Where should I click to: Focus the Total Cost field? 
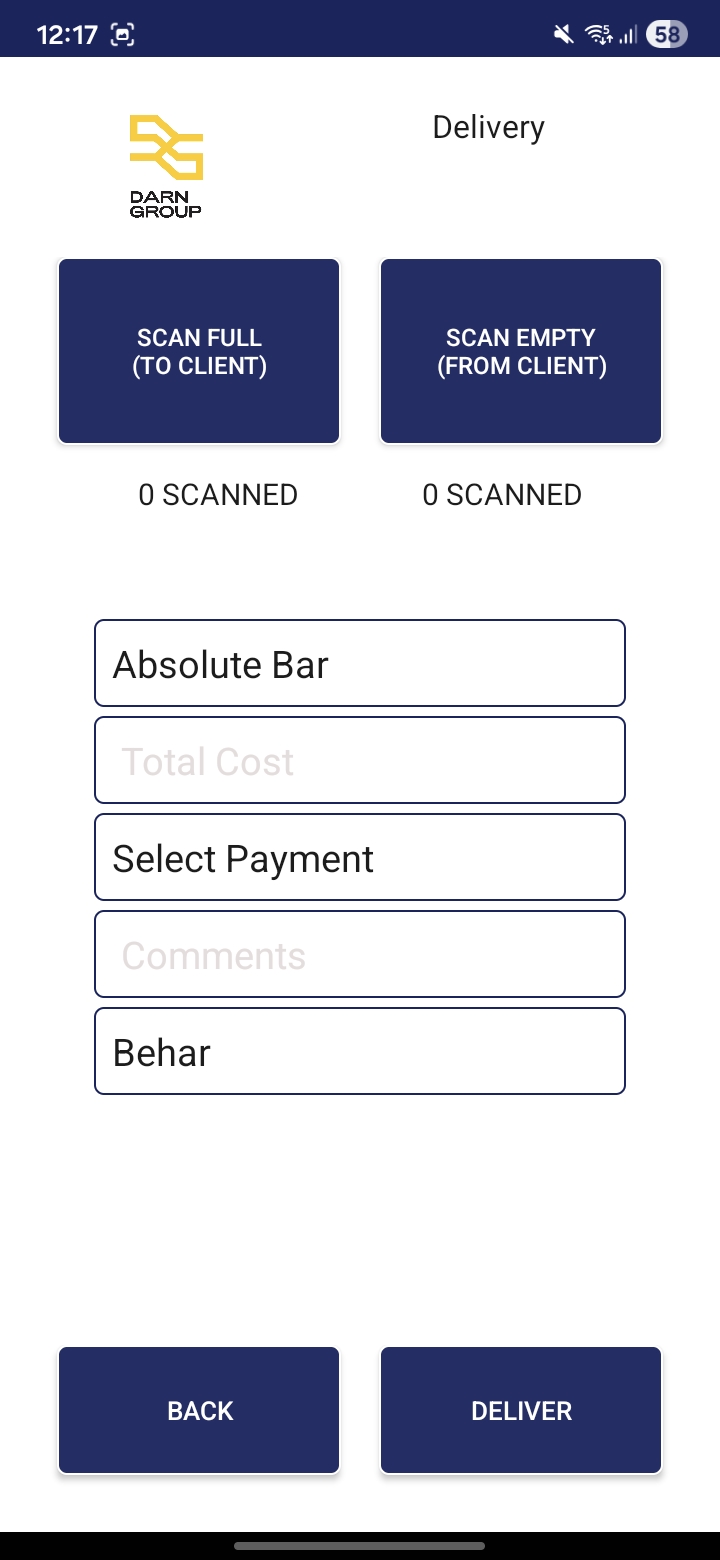(x=360, y=760)
